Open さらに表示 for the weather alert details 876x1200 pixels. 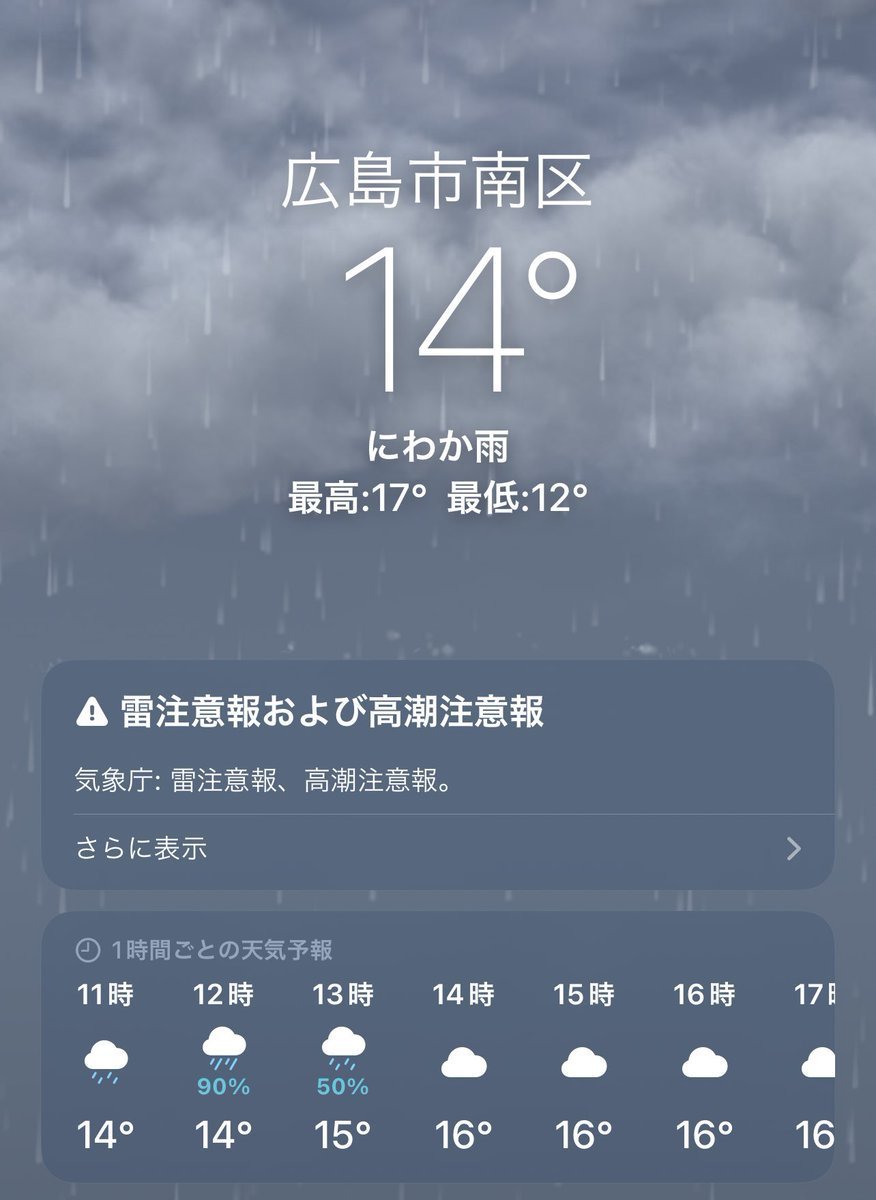click(438, 849)
